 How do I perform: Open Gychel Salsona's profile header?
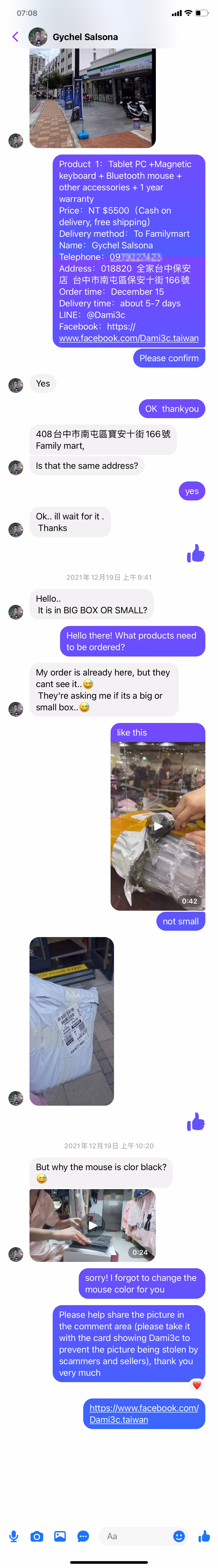tap(85, 37)
